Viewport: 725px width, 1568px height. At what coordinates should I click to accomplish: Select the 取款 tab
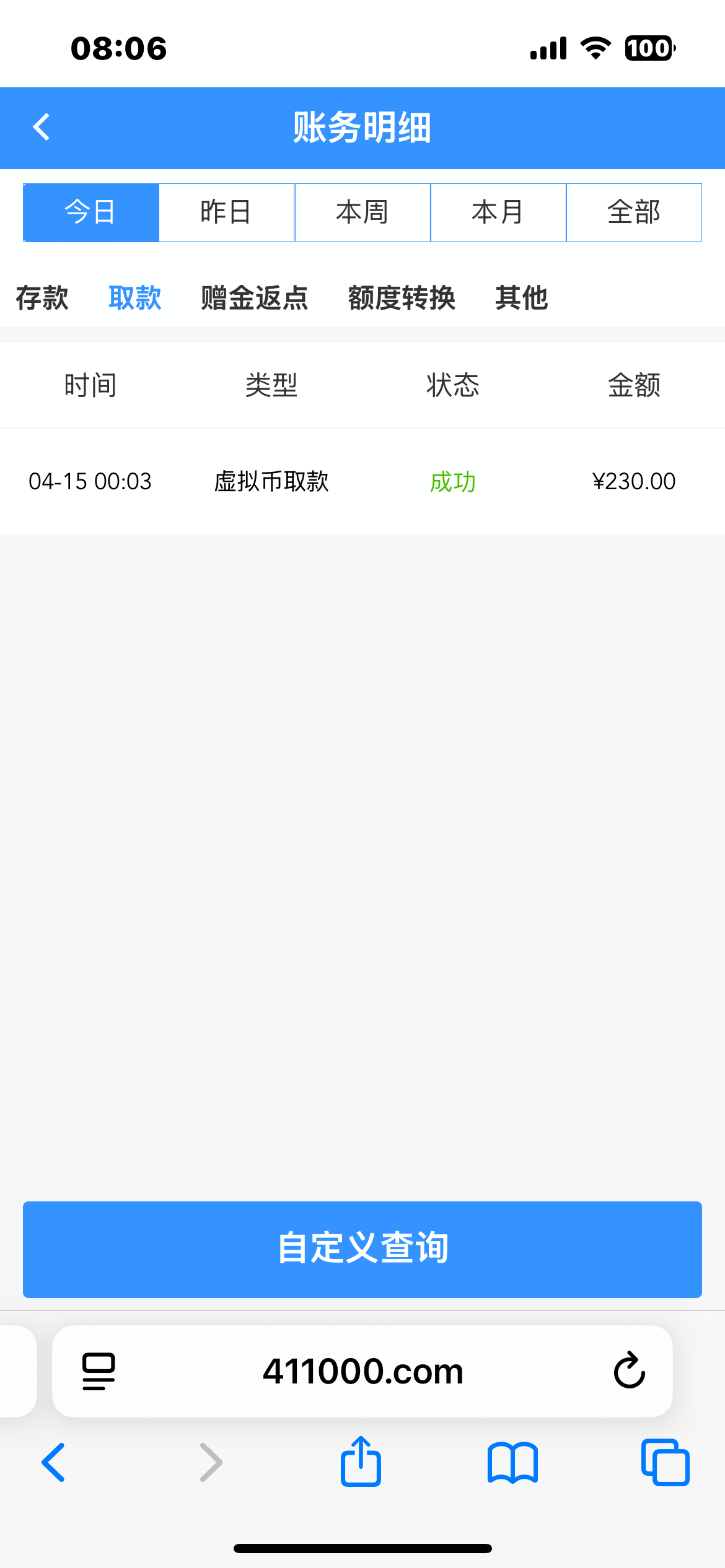click(x=135, y=298)
